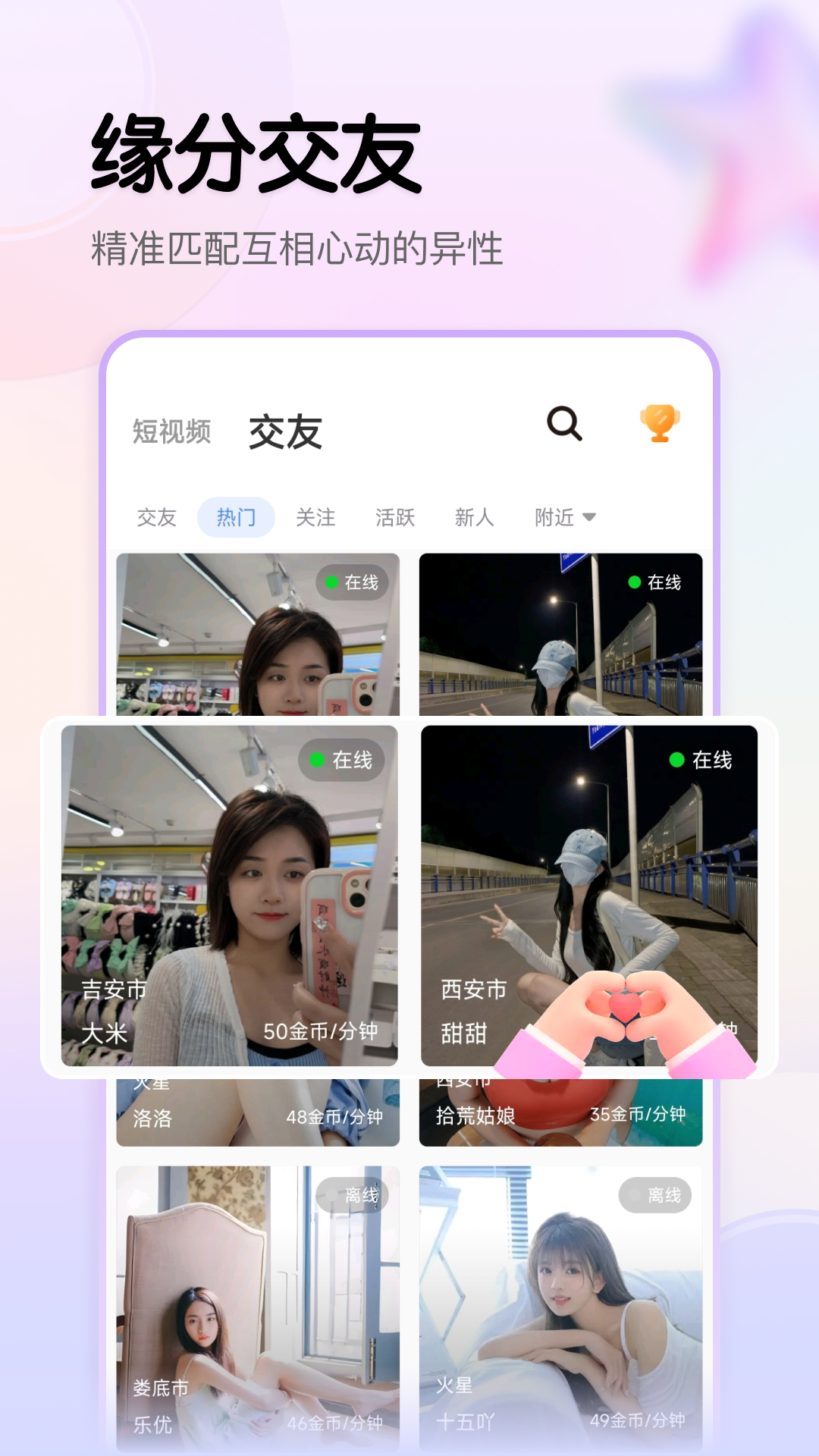Tap the trophy ranking icon
The height and width of the screenshot is (1456, 819).
click(x=659, y=424)
